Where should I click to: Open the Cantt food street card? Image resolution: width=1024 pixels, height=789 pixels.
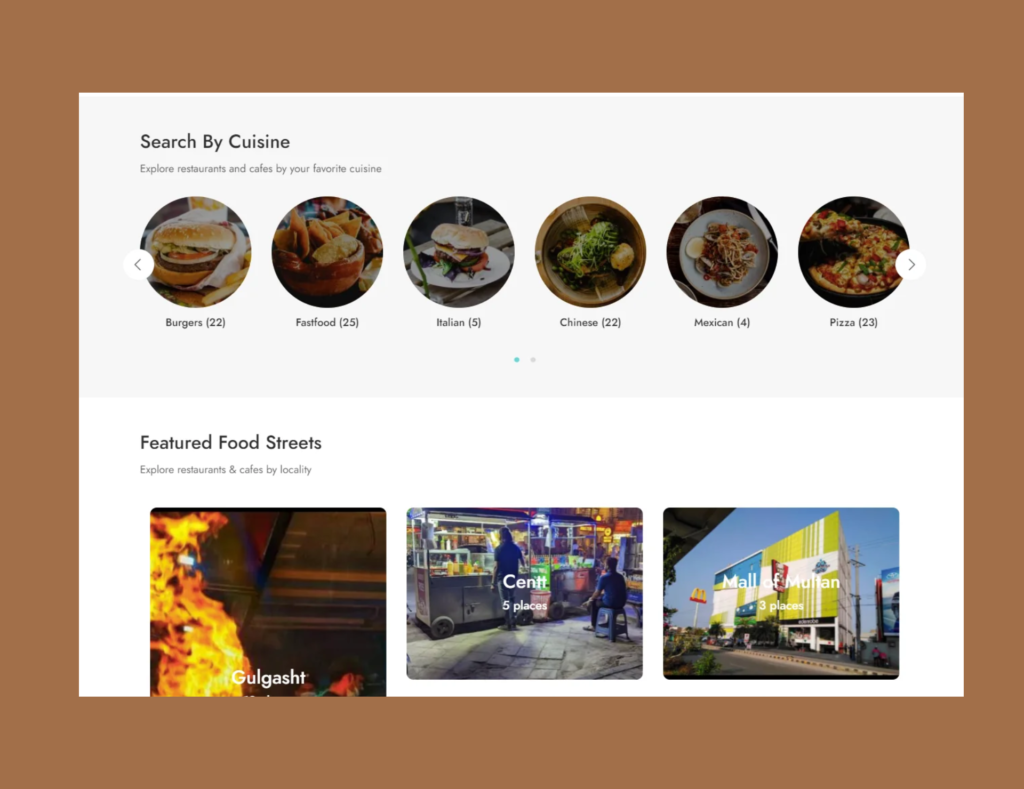click(x=524, y=593)
